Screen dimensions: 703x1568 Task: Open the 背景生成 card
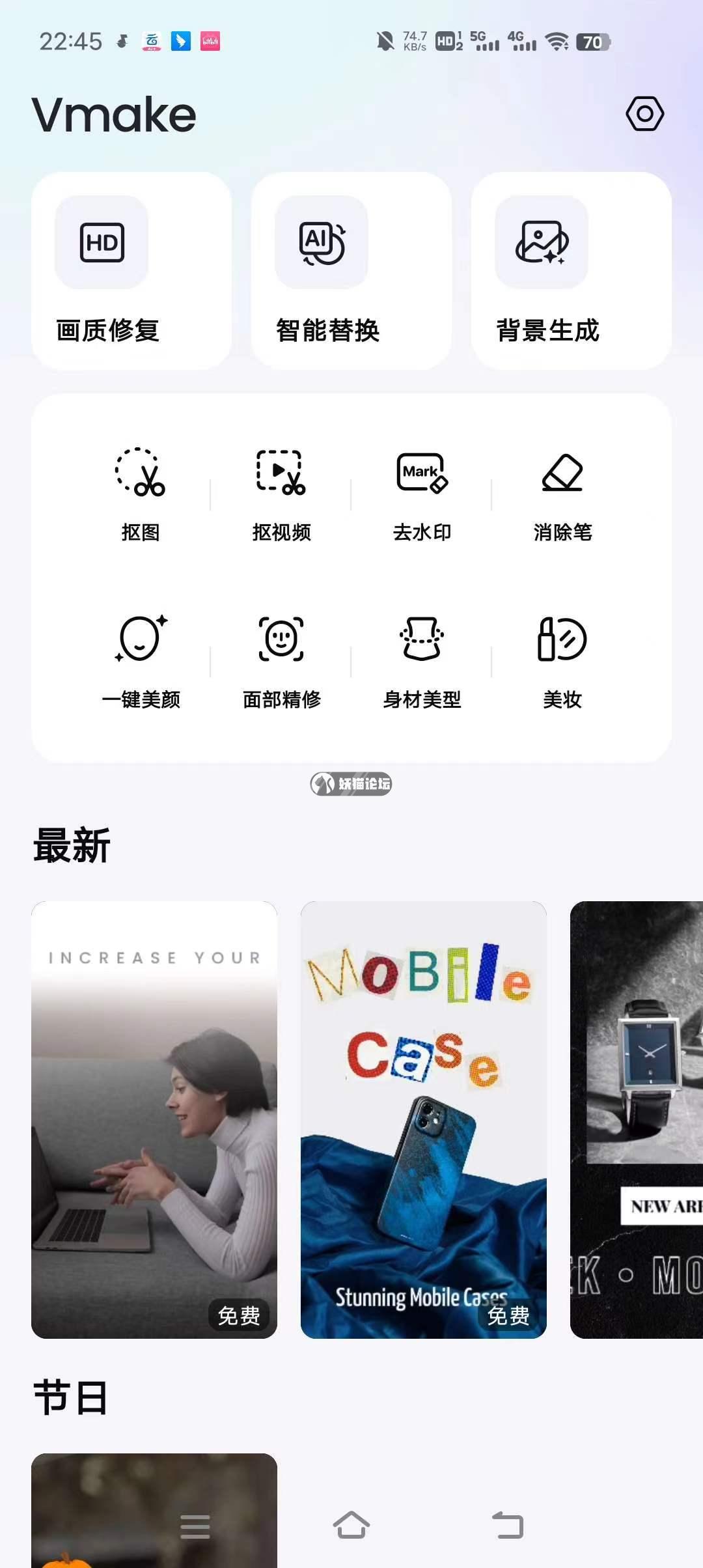571,271
